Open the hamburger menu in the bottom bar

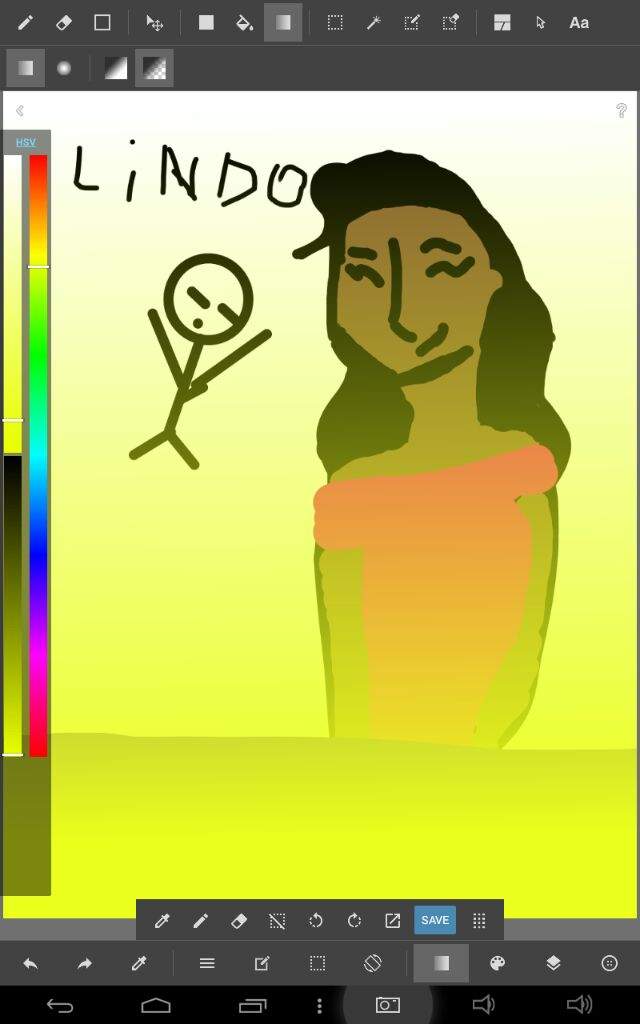(207, 963)
